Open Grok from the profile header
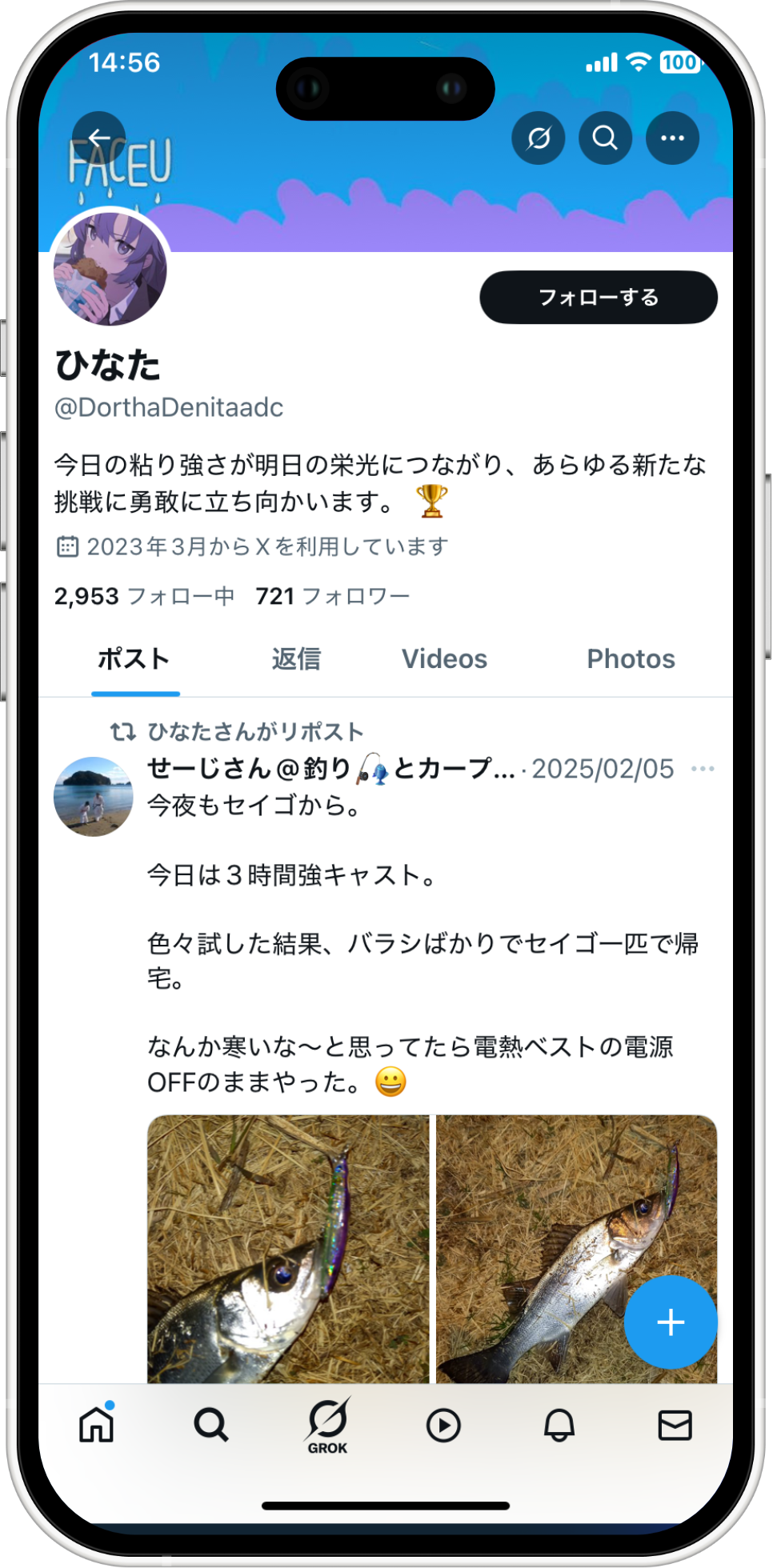773x1568 pixels. click(x=539, y=138)
